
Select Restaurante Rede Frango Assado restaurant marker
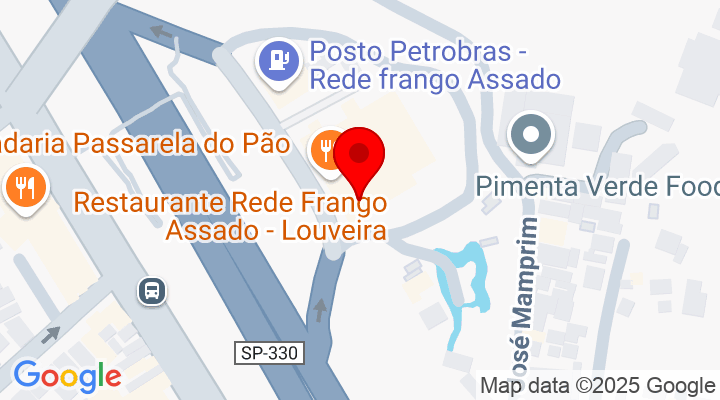326,149
